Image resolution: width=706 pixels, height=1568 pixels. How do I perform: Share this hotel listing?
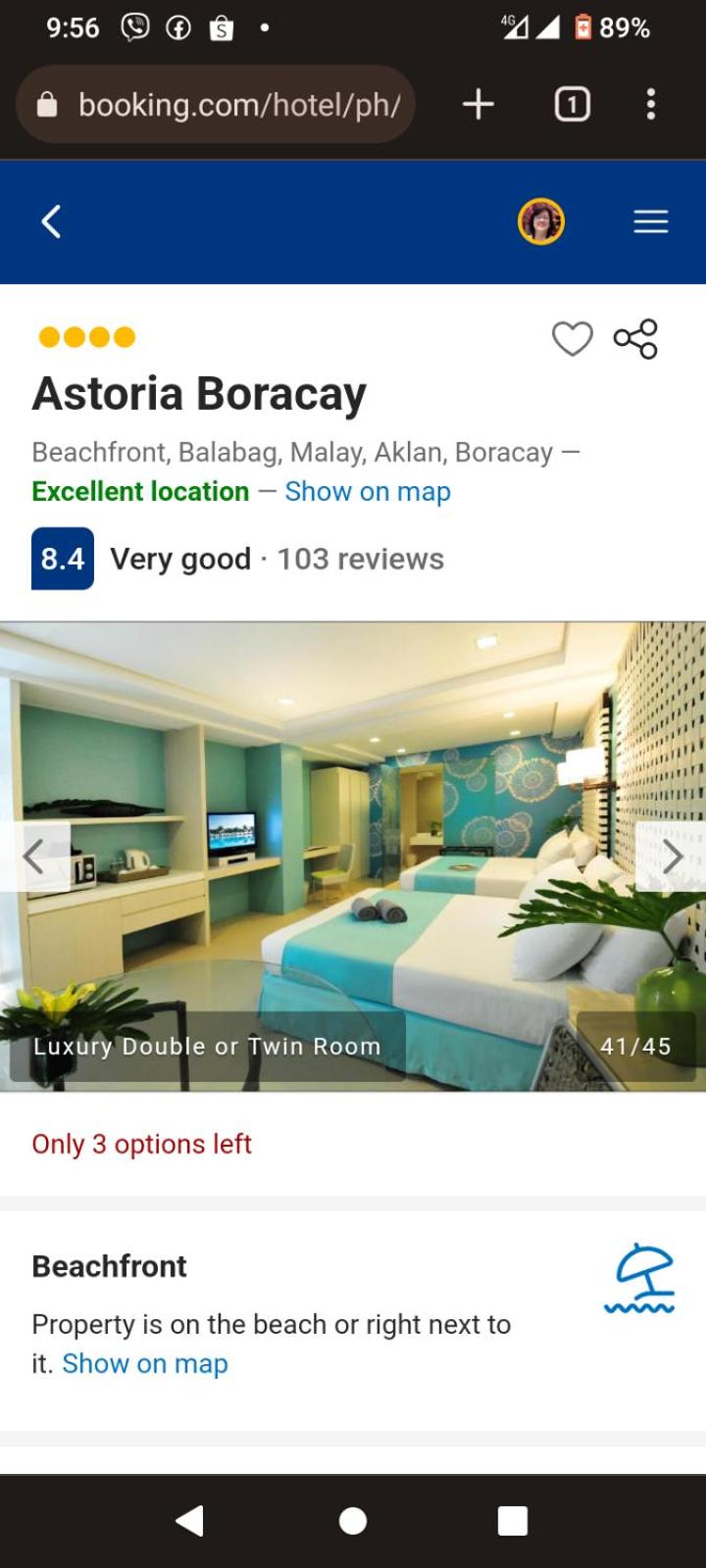click(x=635, y=339)
